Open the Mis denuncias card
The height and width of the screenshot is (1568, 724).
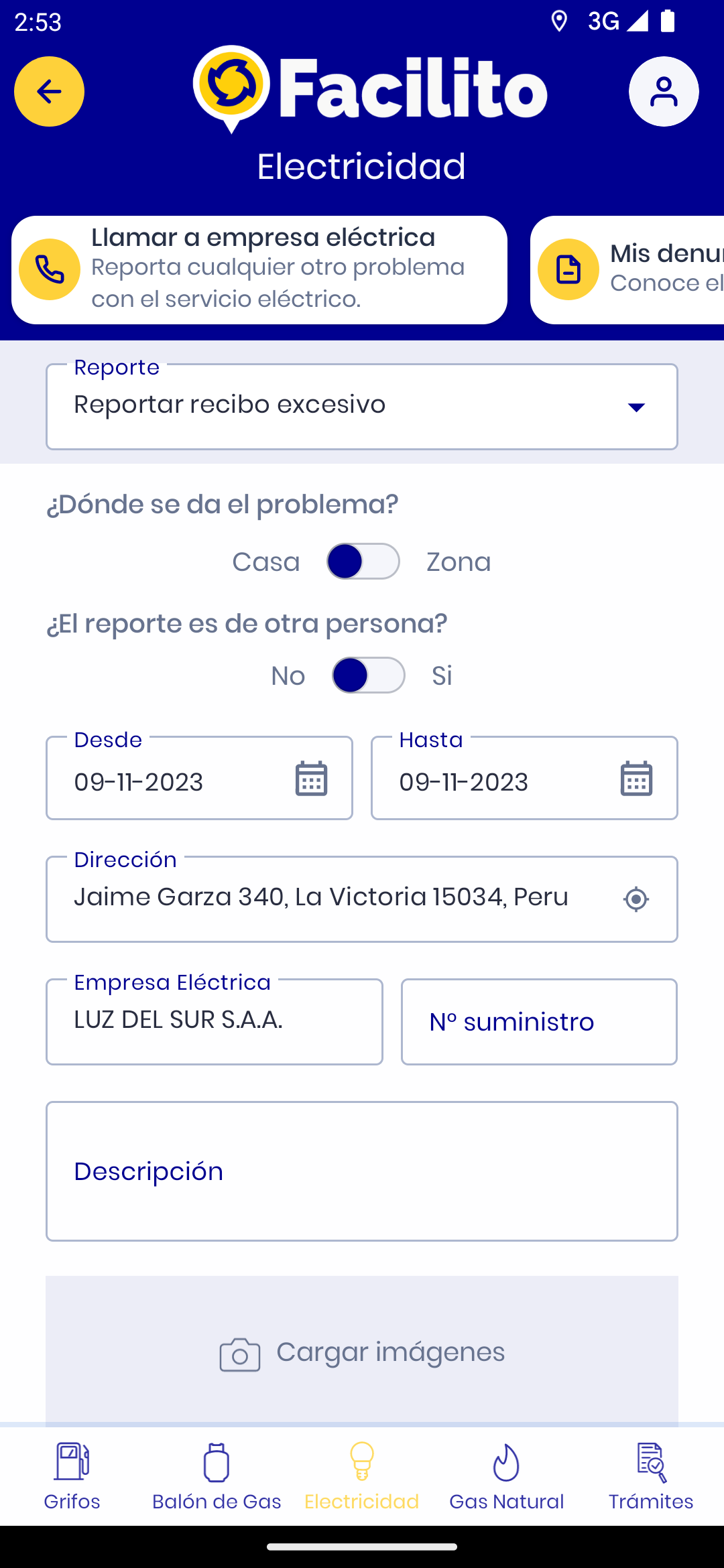click(627, 269)
